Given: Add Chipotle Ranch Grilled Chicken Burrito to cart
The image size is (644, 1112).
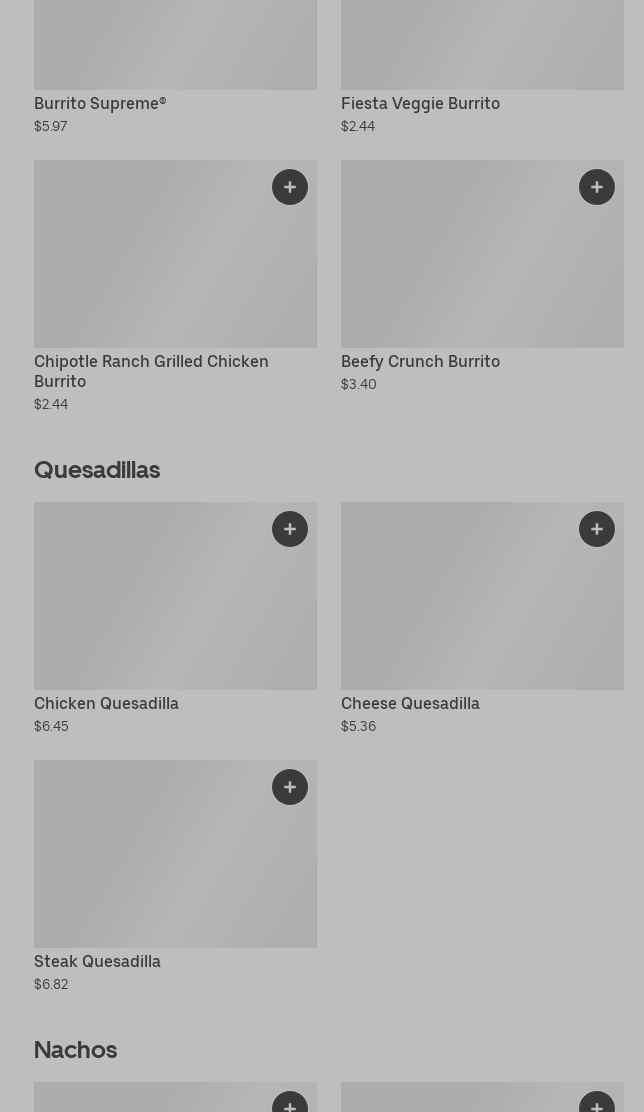Looking at the screenshot, I should [290, 187].
